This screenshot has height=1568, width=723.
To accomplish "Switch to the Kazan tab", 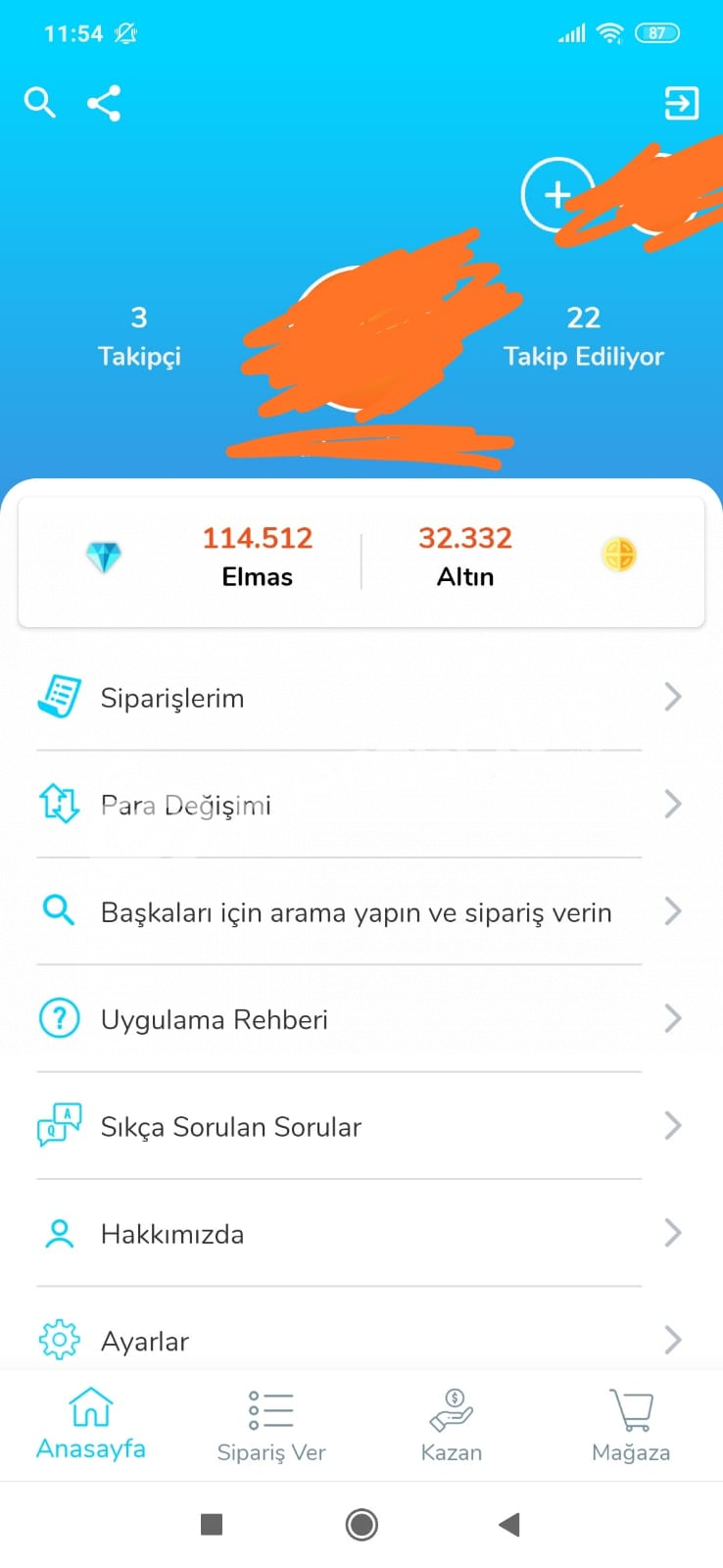I will (x=452, y=1426).
